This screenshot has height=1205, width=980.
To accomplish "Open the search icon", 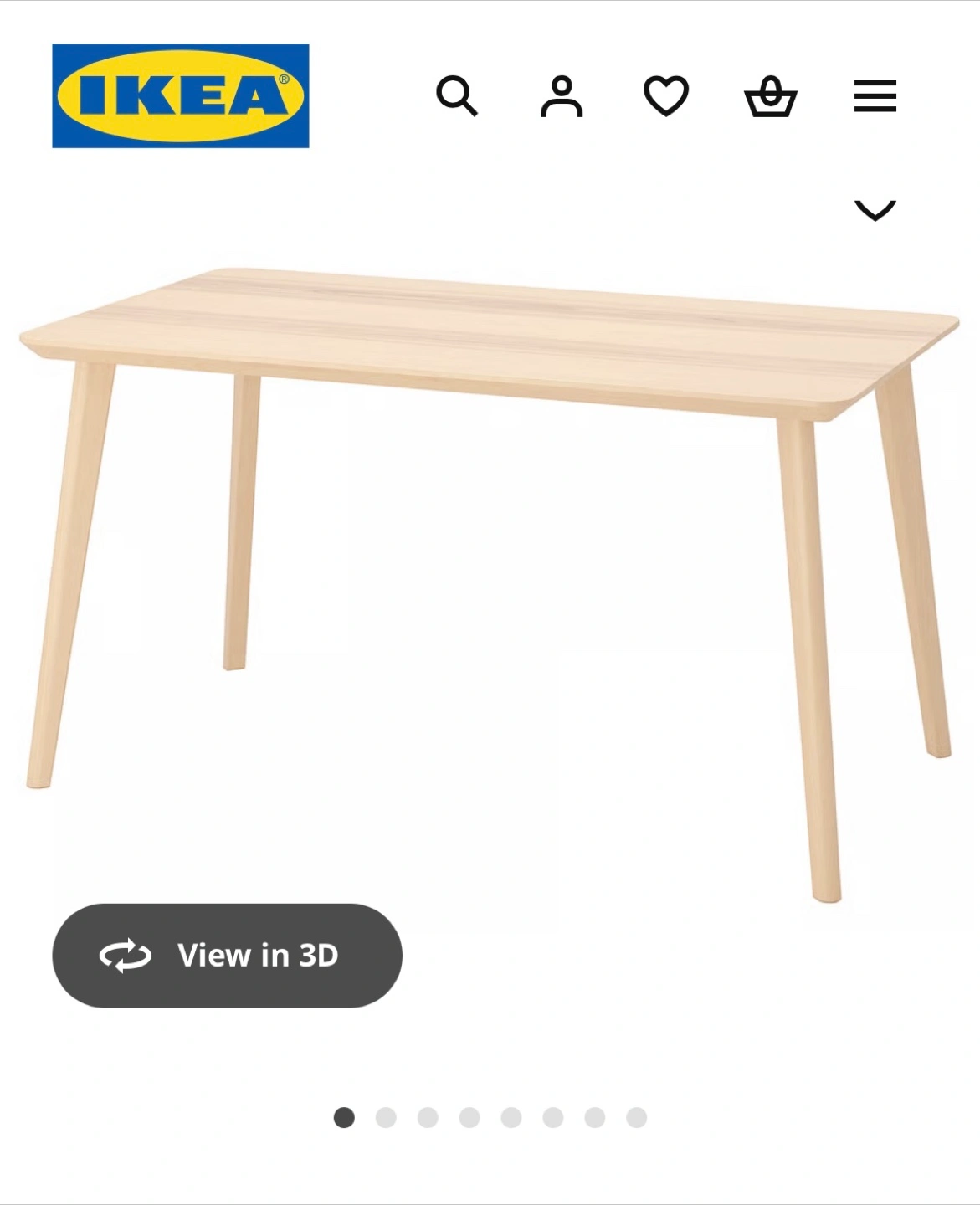I will pos(456,96).
